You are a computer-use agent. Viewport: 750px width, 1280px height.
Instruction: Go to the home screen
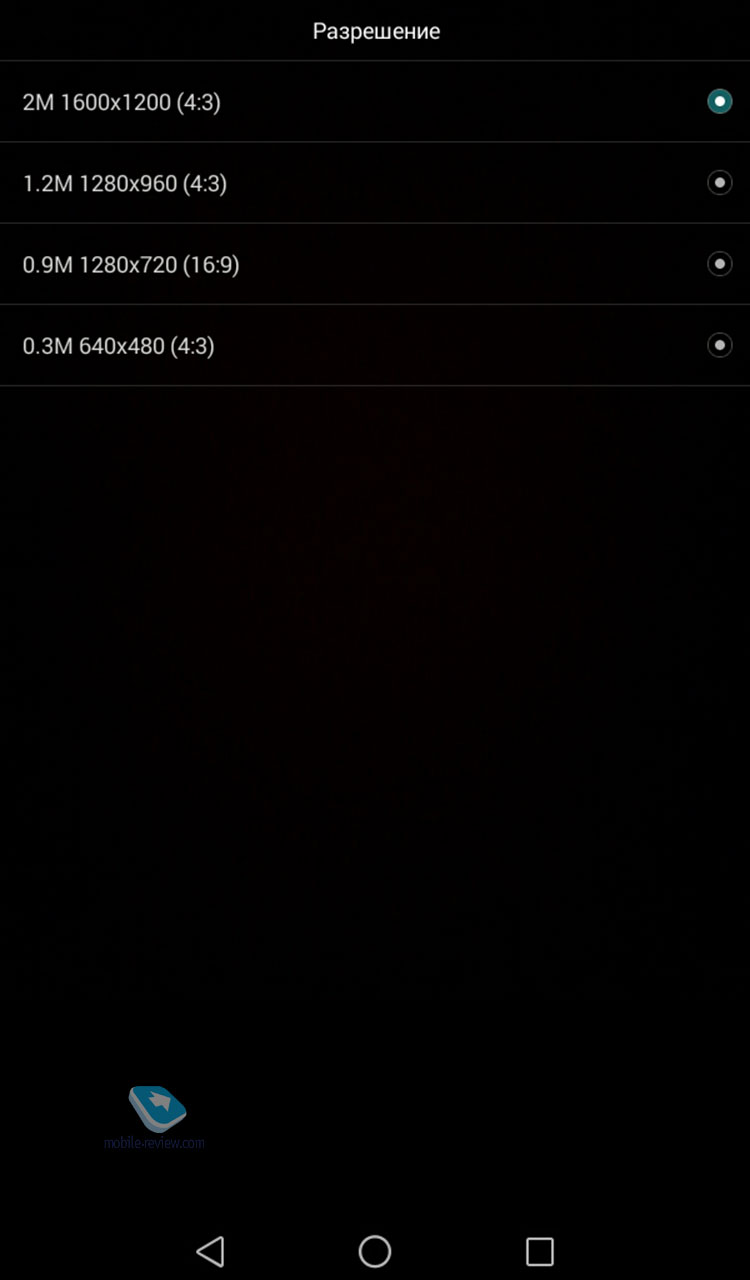pyautogui.click(x=375, y=1251)
